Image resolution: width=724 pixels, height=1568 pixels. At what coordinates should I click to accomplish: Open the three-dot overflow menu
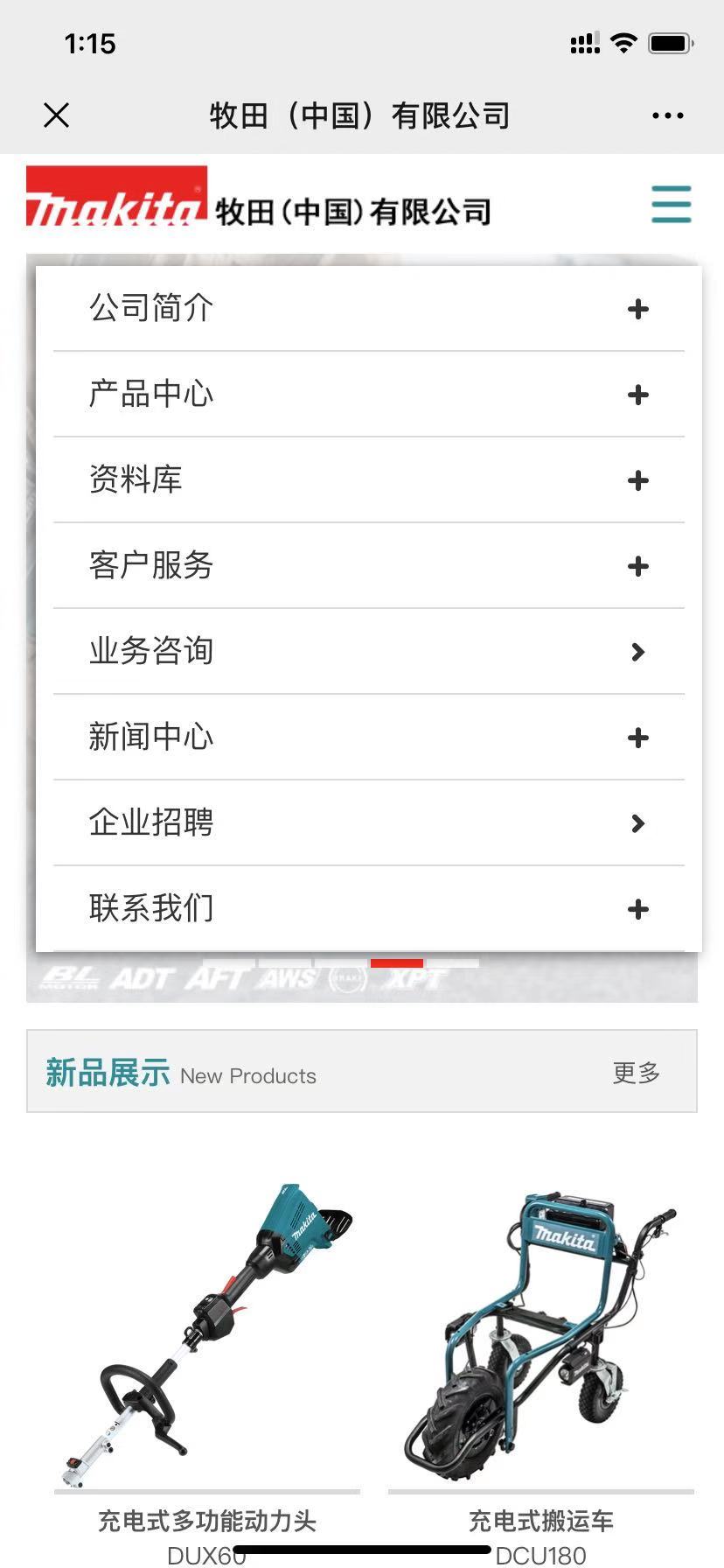667,115
